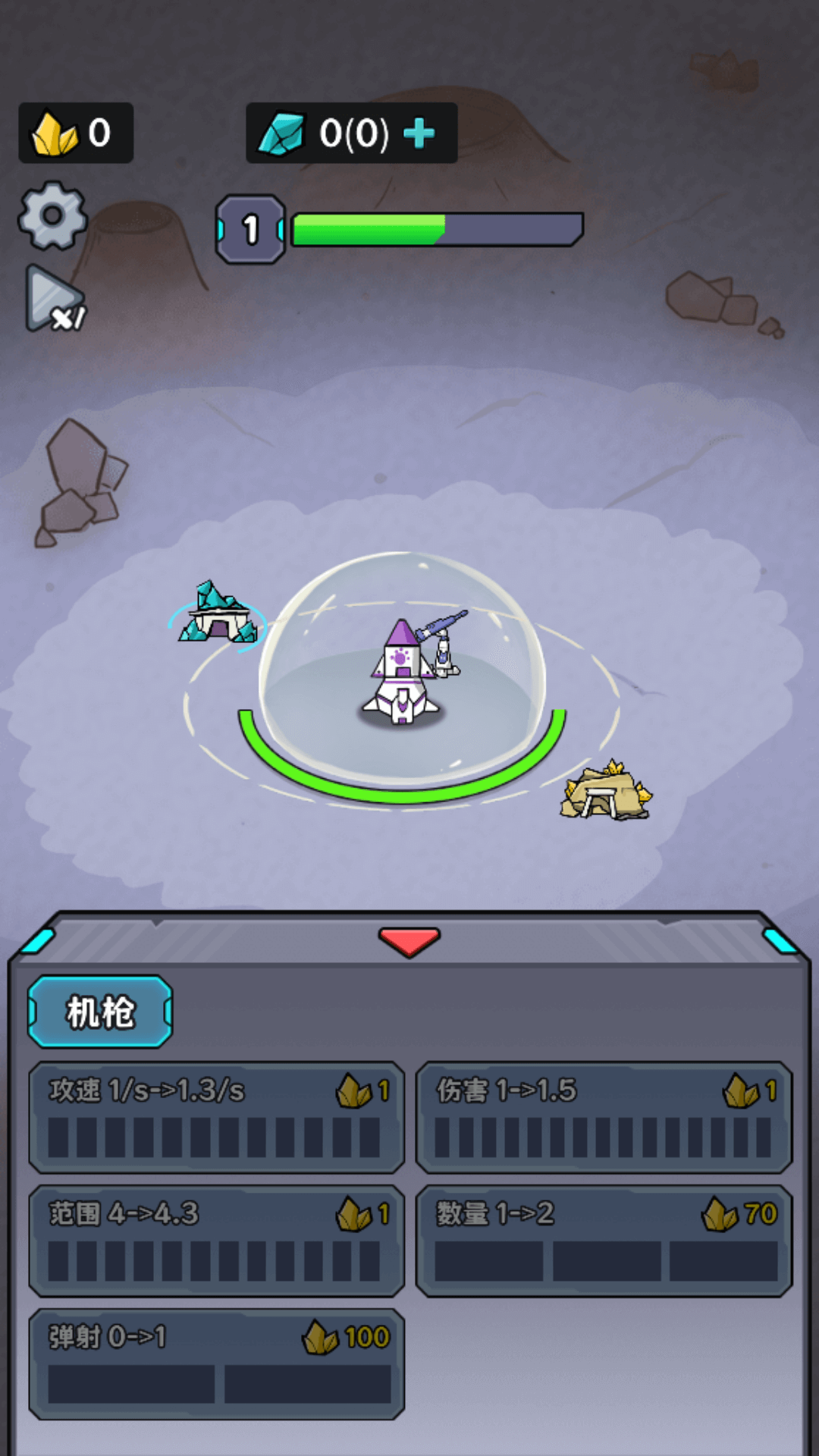
Task: Add gems with the plus icon
Action: 419,133
